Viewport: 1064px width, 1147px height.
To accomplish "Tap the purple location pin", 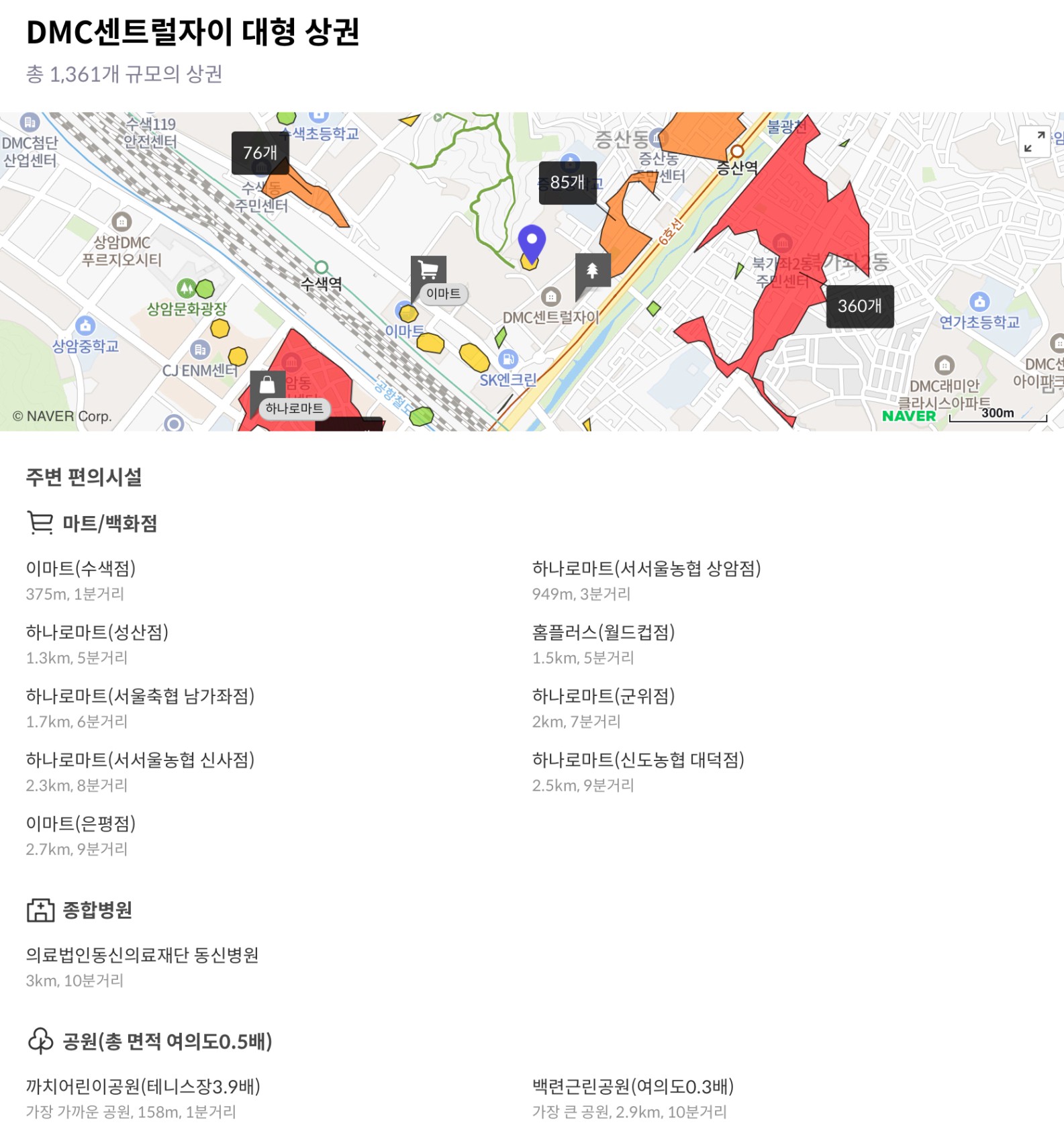I will click(532, 242).
